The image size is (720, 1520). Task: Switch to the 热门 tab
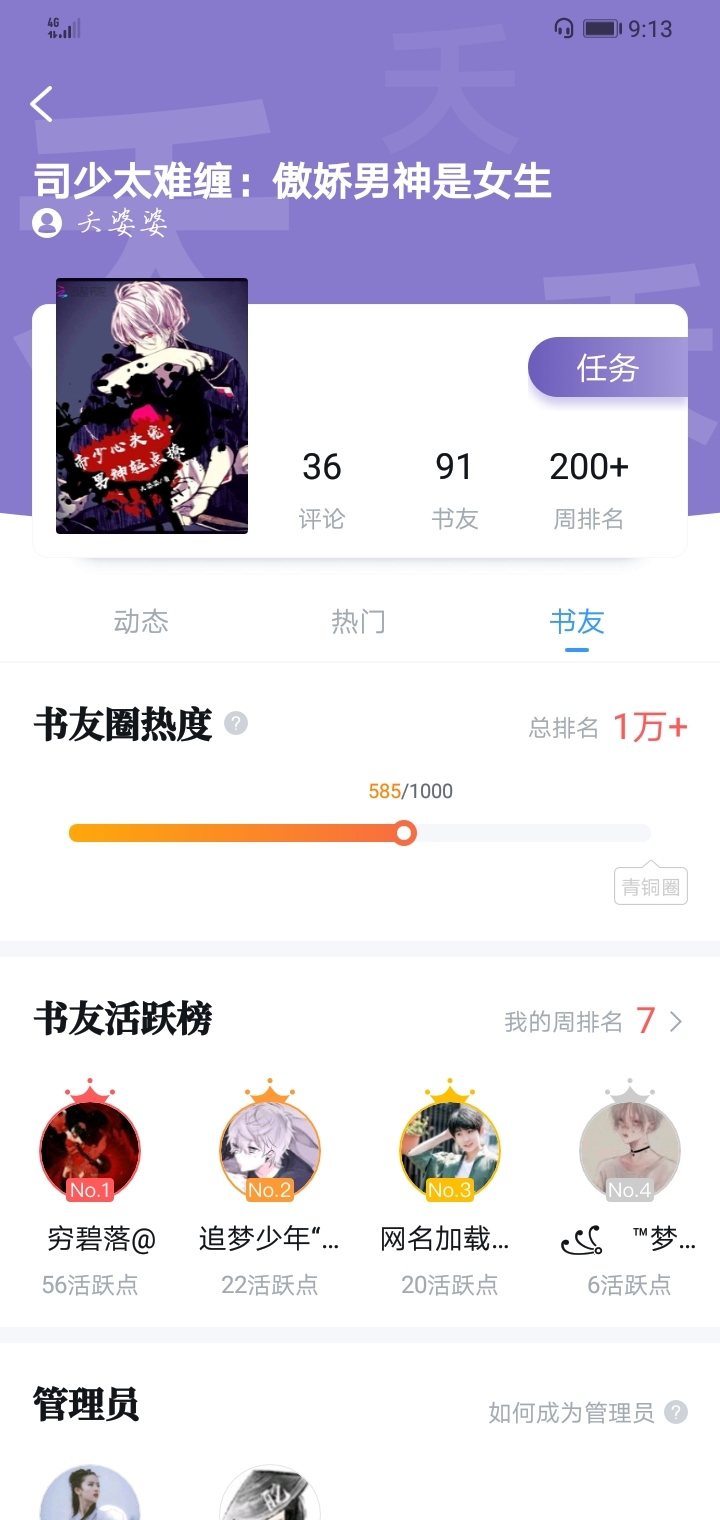[358, 621]
